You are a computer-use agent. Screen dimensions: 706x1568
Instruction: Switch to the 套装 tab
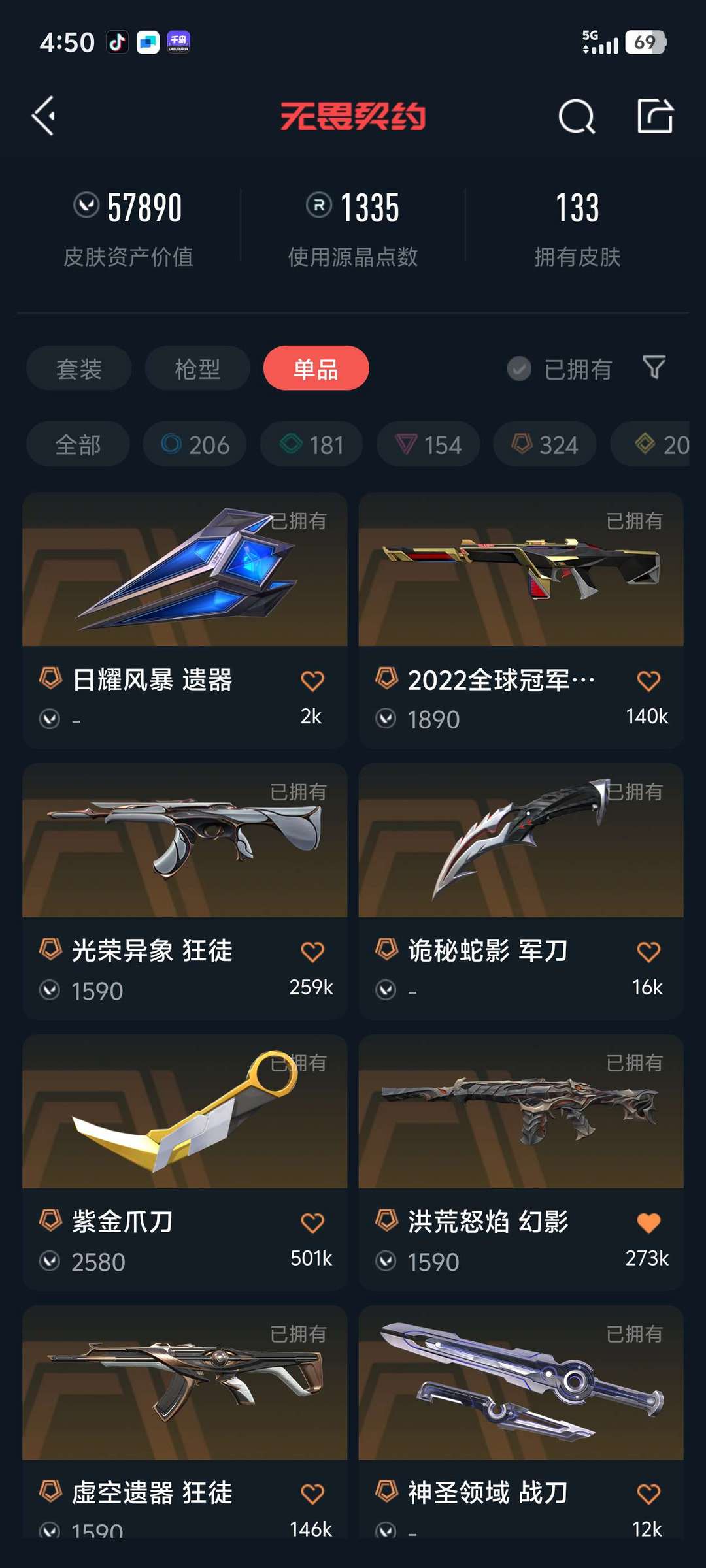[79, 368]
